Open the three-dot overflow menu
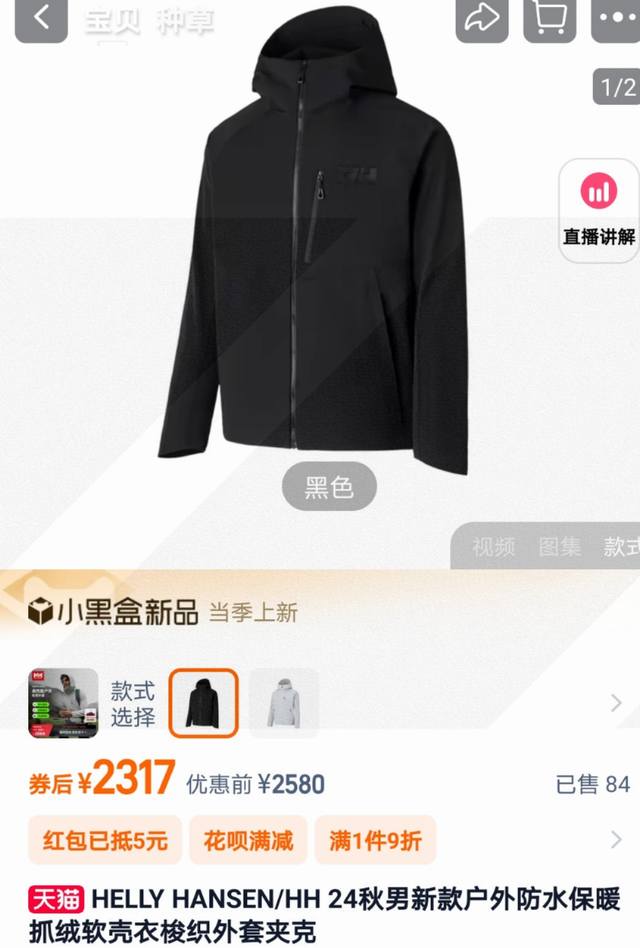Viewport: 640px width, 948px height. click(x=616, y=19)
